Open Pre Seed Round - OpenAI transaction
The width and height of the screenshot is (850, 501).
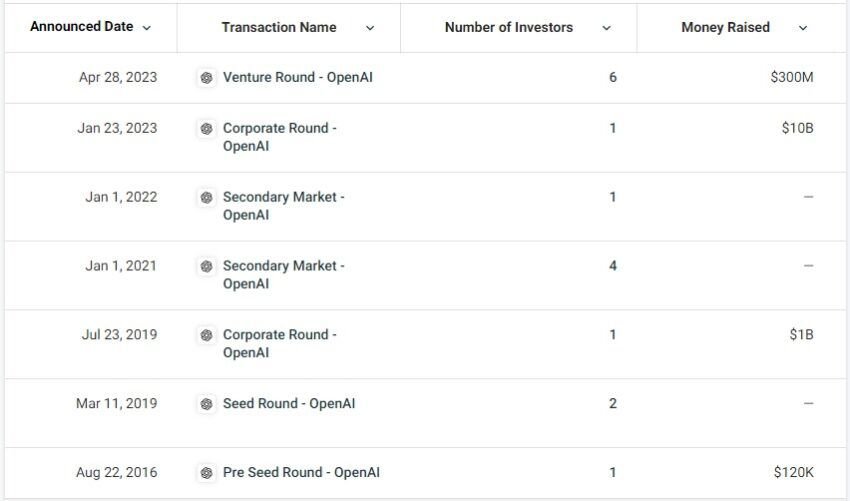(x=301, y=472)
